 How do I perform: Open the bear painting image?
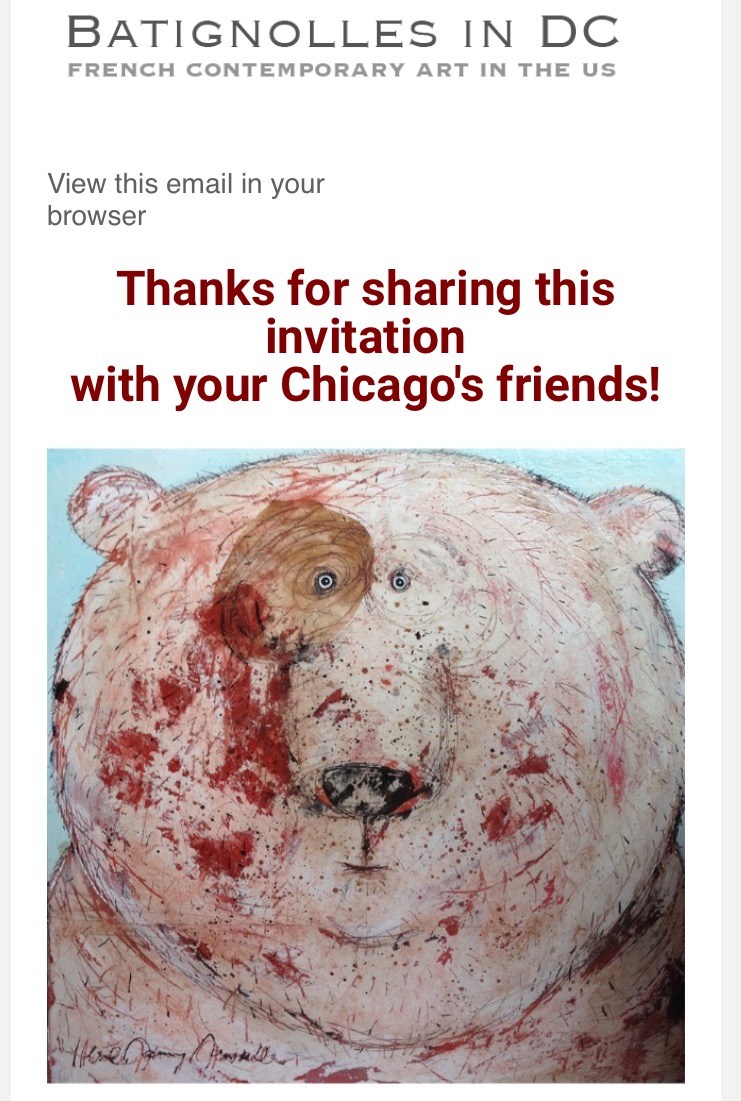pyautogui.click(x=366, y=765)
